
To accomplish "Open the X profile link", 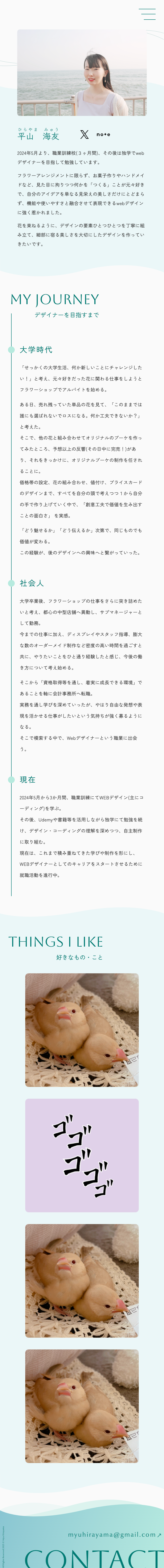I will 85,134.
